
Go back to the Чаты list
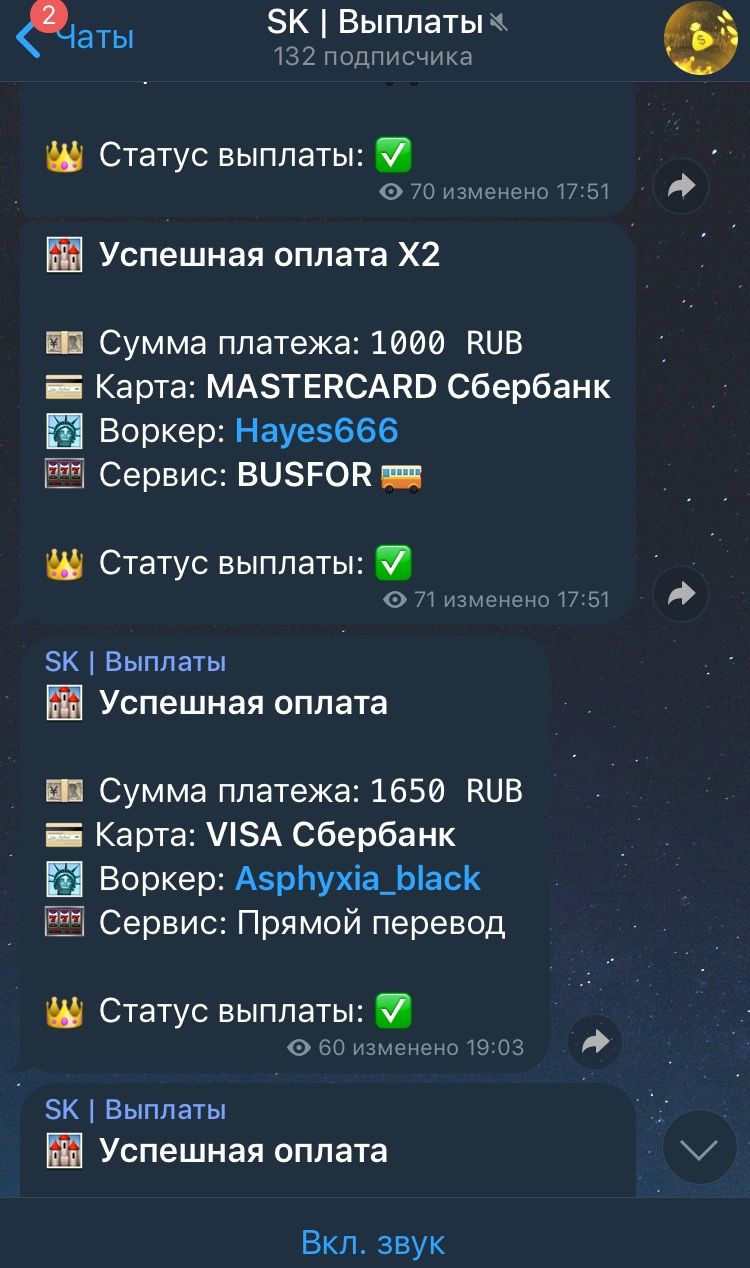click(x=75, y=38)
